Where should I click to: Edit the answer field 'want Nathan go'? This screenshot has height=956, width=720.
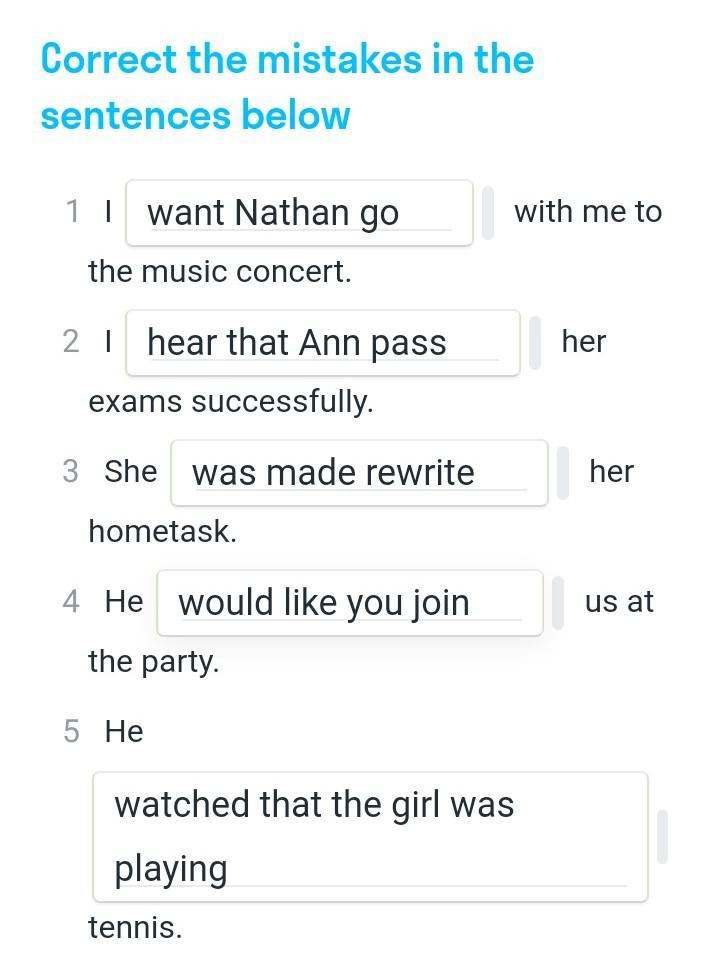tap(298, 213)
